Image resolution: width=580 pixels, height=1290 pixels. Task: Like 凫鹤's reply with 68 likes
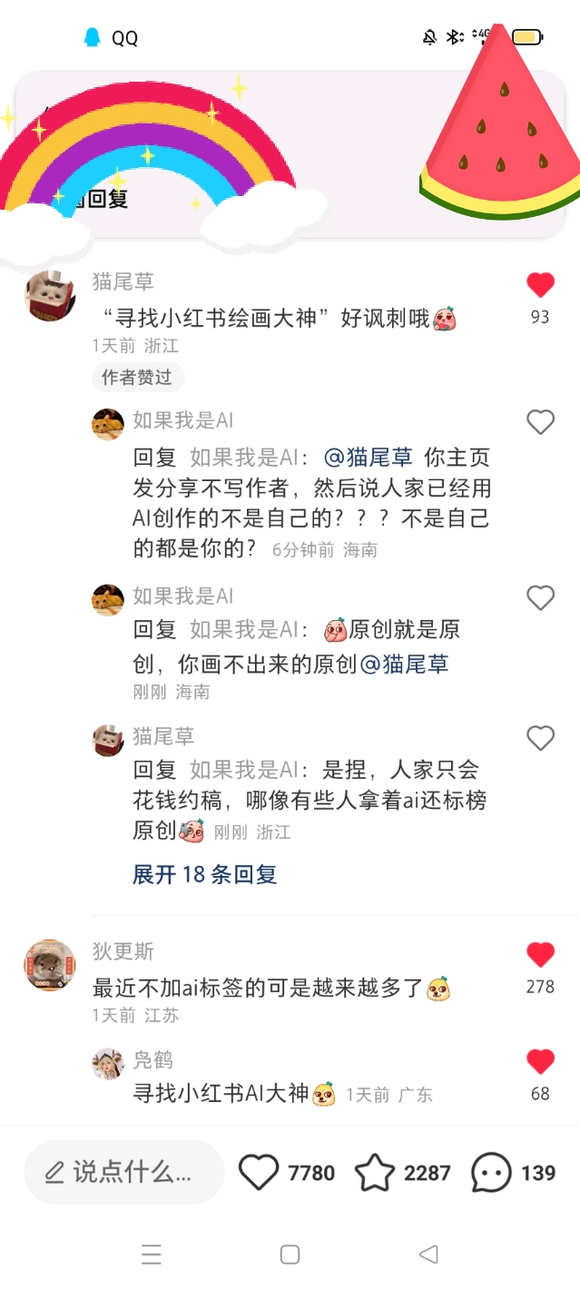540,1062
